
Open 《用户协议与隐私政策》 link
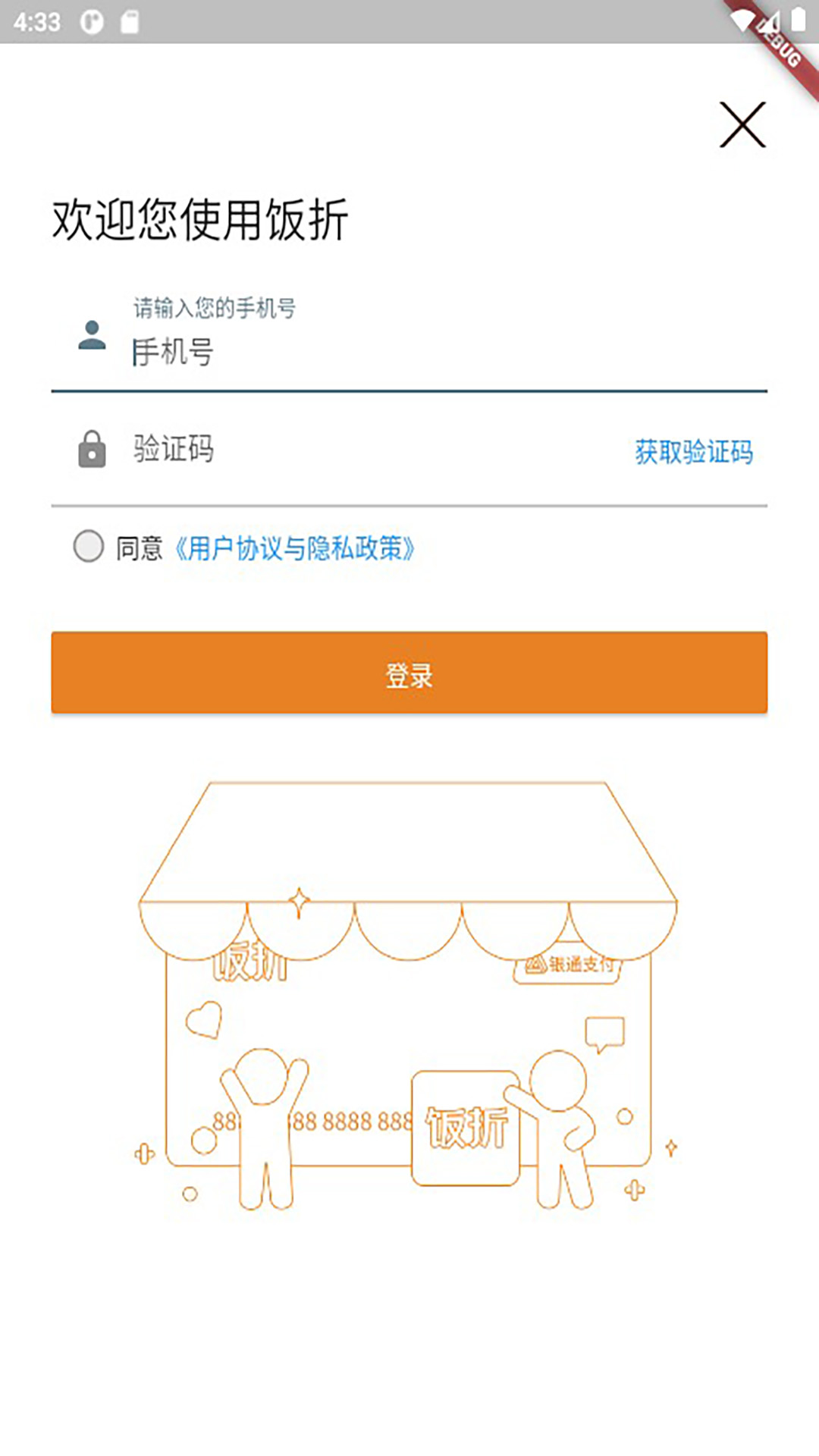(x=295, y=548)
